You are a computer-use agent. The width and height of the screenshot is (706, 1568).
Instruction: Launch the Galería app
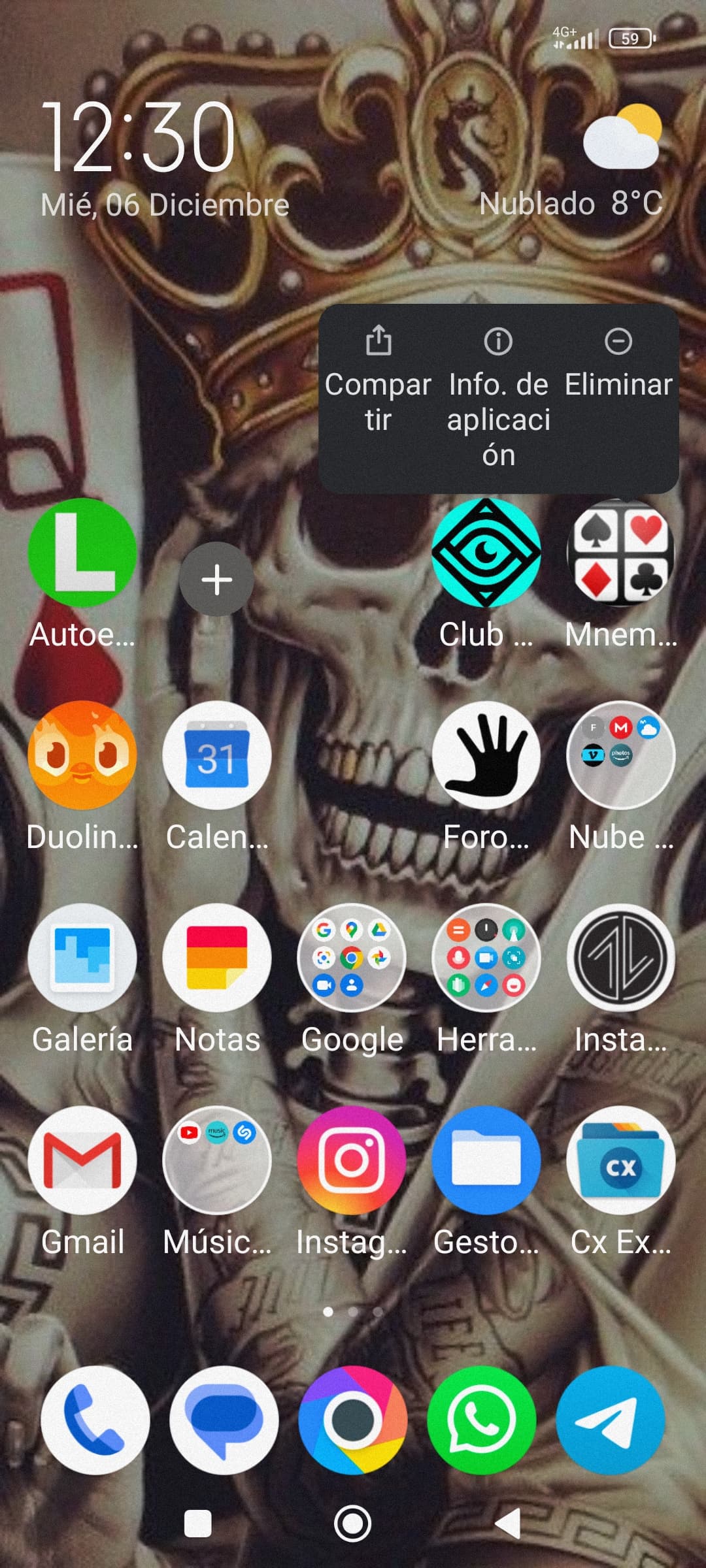(82, 958)
